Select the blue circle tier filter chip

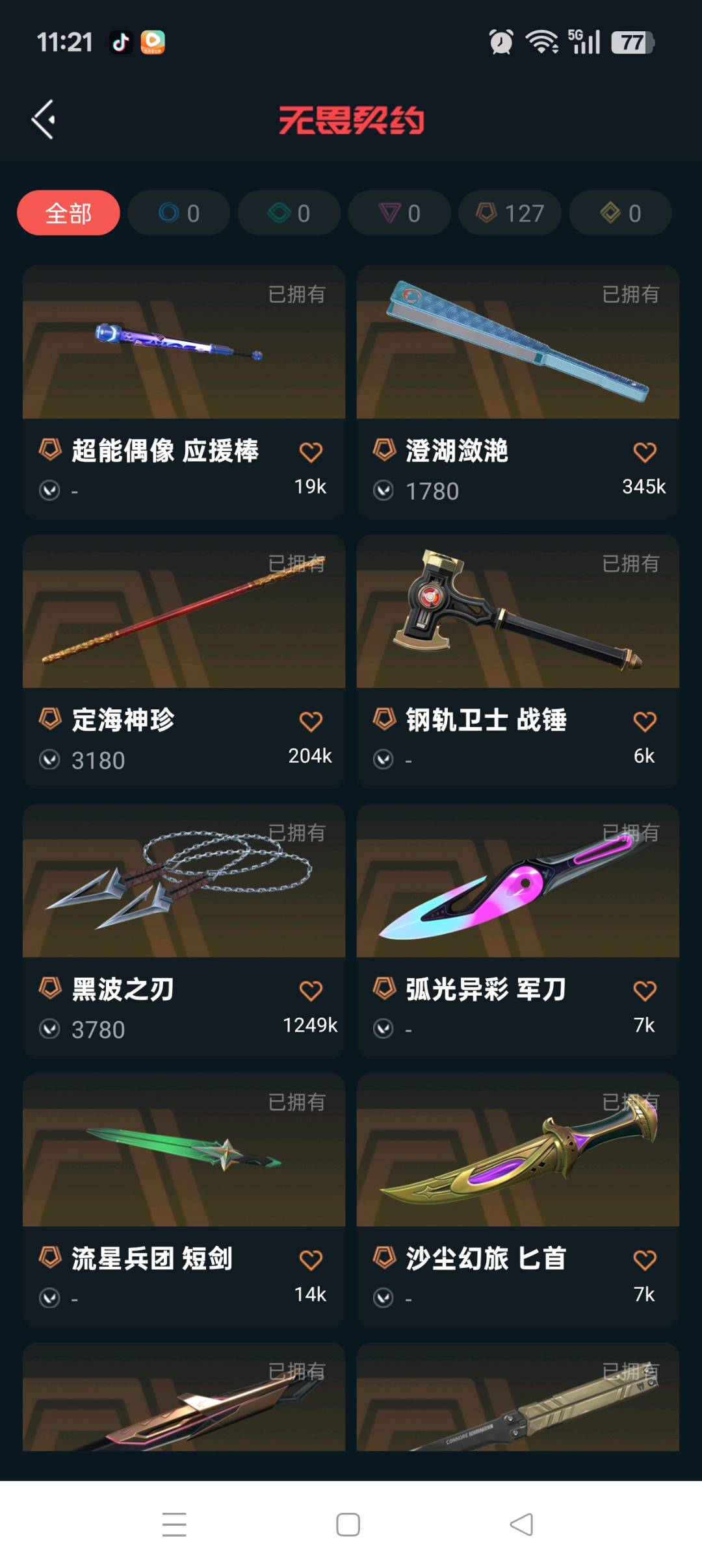point(179,213)
